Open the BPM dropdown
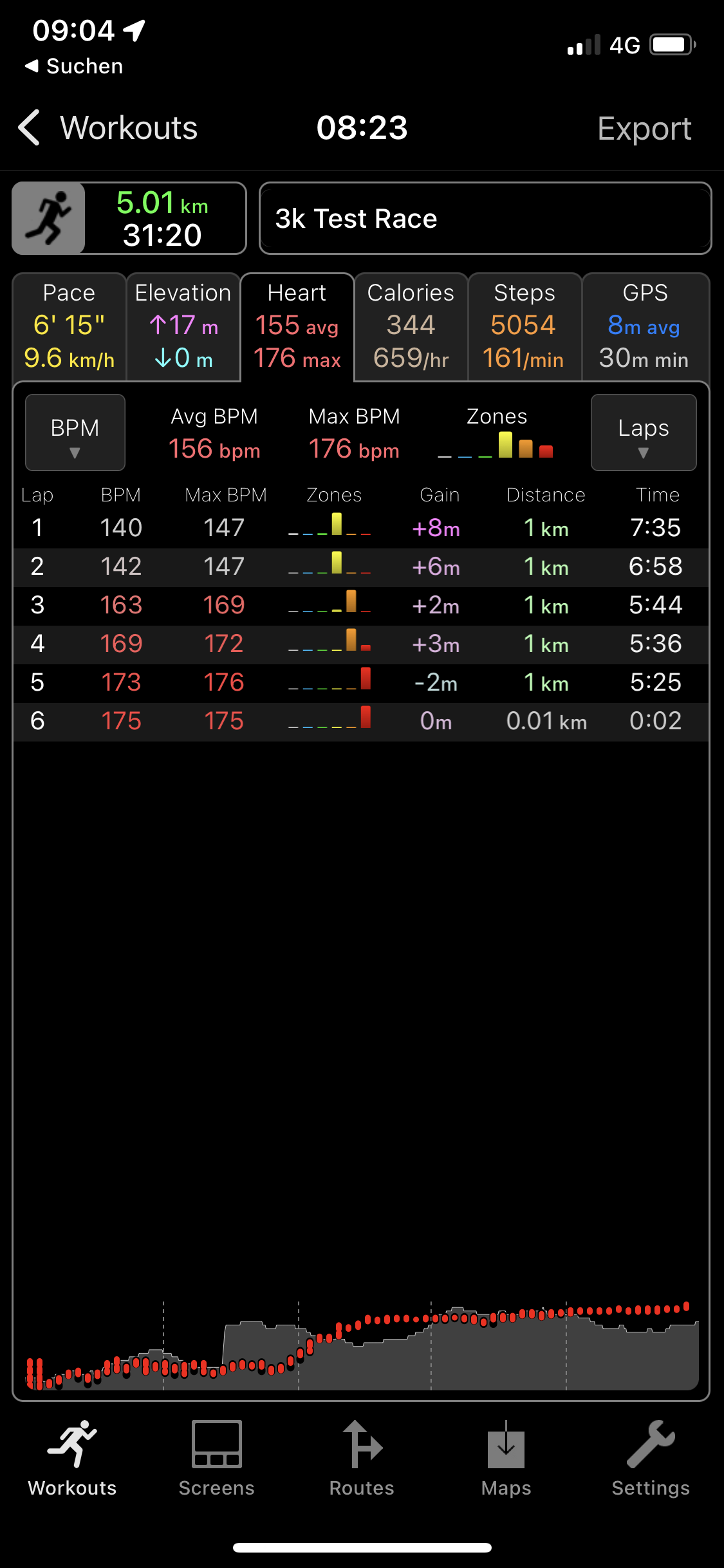 (75, 433)
